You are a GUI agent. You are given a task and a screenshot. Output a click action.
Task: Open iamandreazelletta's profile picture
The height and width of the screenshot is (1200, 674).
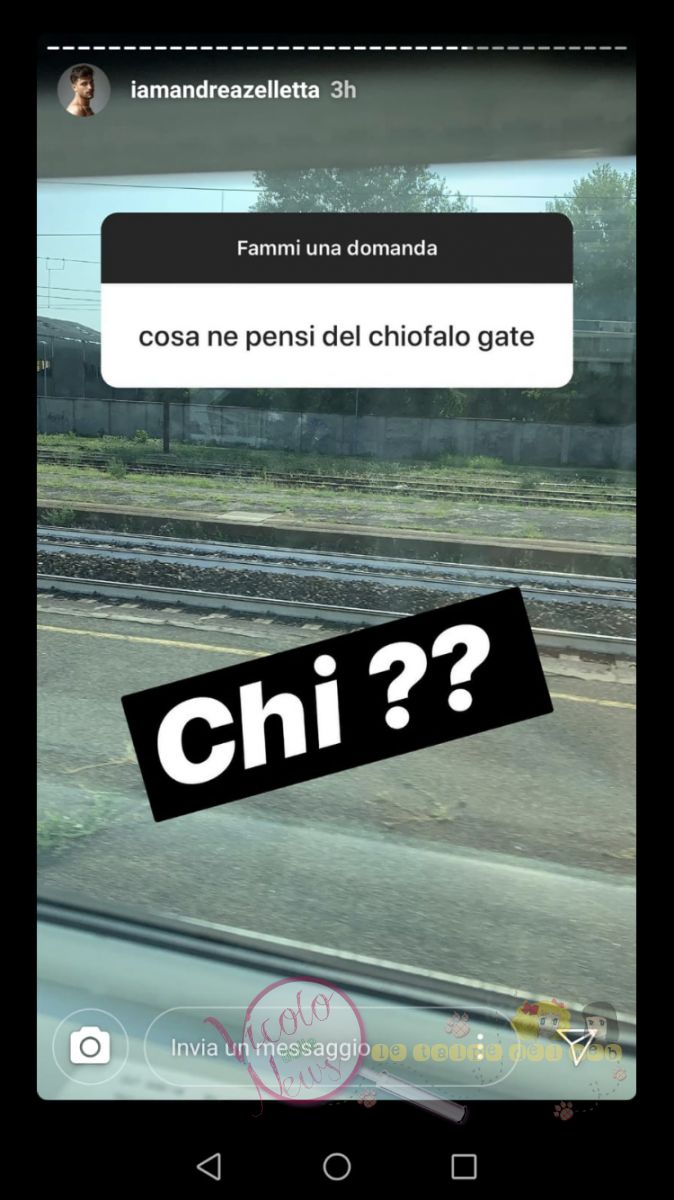pos(84,90)
